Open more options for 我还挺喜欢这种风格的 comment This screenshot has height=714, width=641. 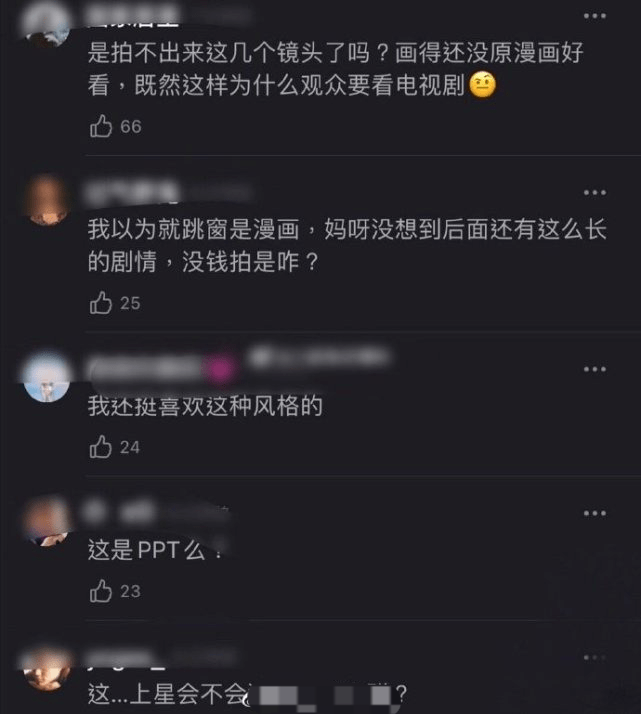595,369
